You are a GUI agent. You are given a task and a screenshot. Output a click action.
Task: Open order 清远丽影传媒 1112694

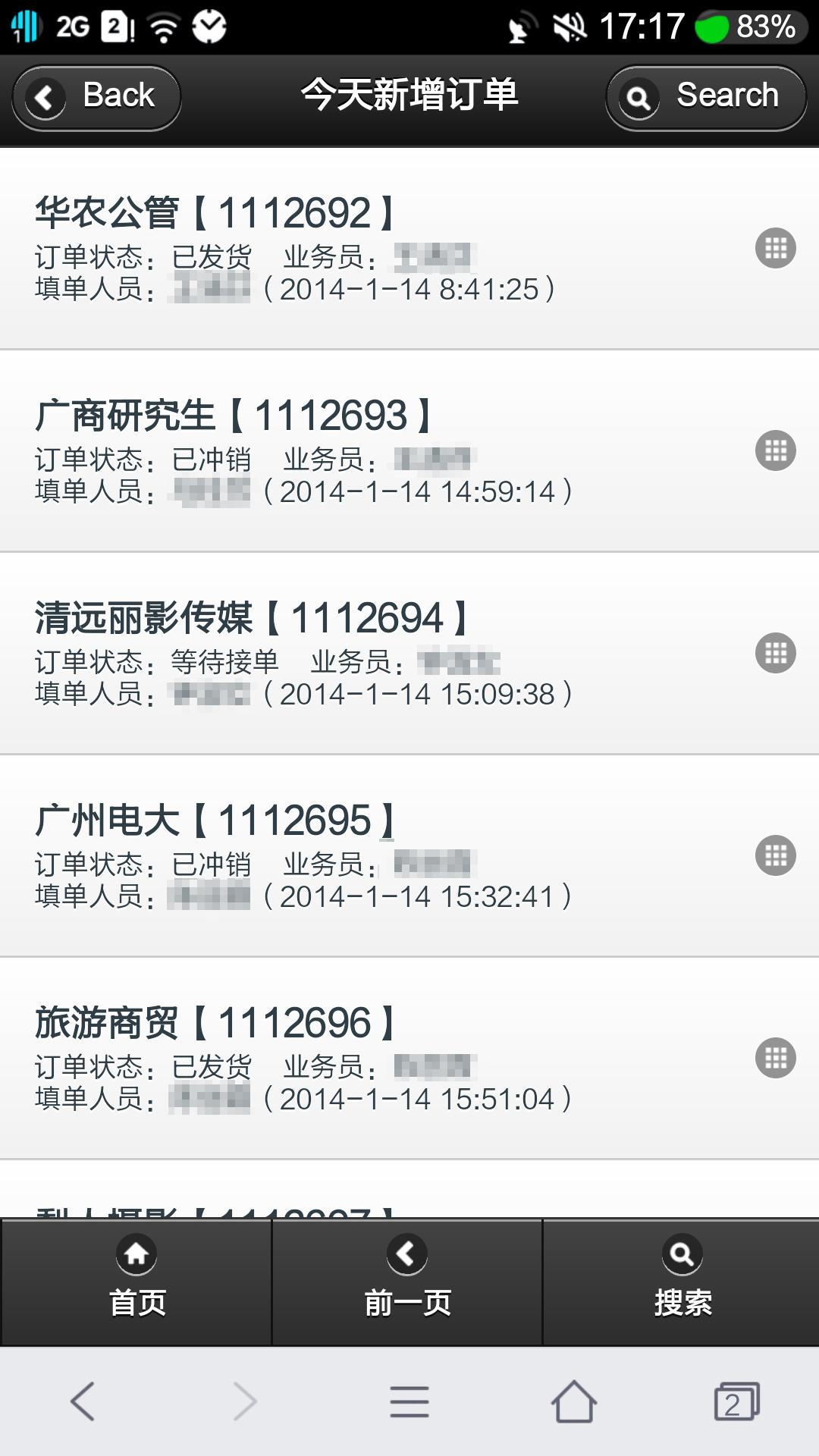pyautogui.click(x=409, y=654)
